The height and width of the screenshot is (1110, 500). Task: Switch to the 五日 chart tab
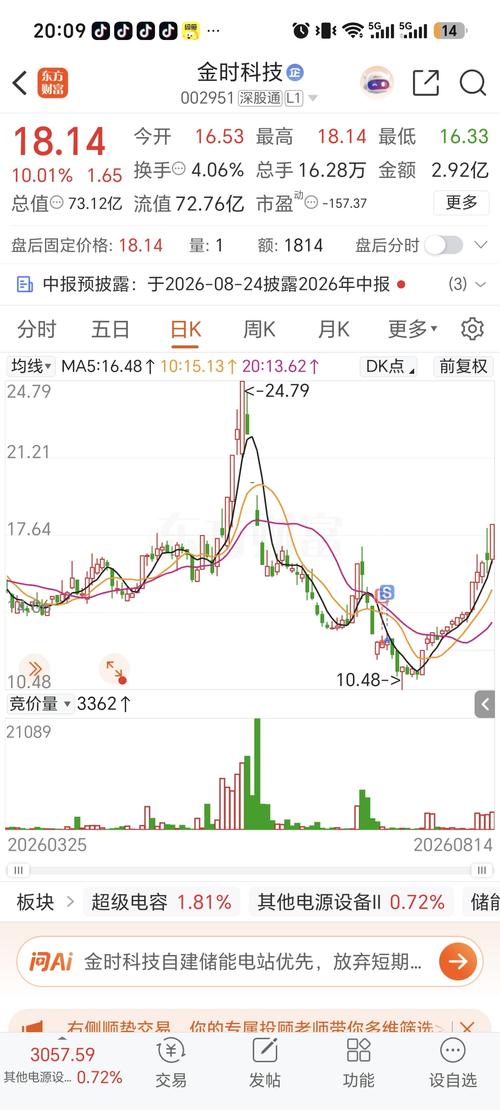coord(110,329)
